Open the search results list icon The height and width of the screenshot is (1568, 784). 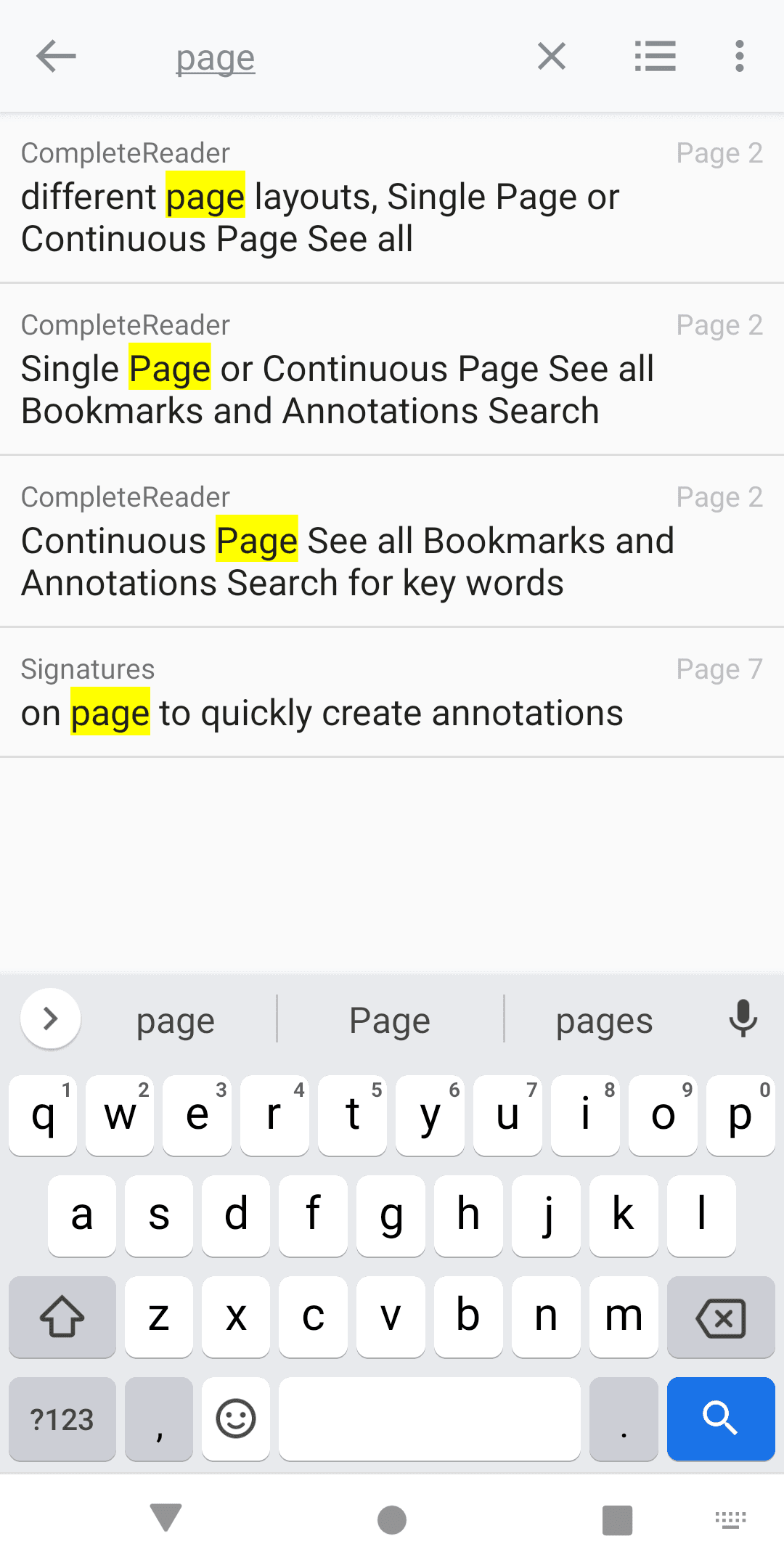655,57
